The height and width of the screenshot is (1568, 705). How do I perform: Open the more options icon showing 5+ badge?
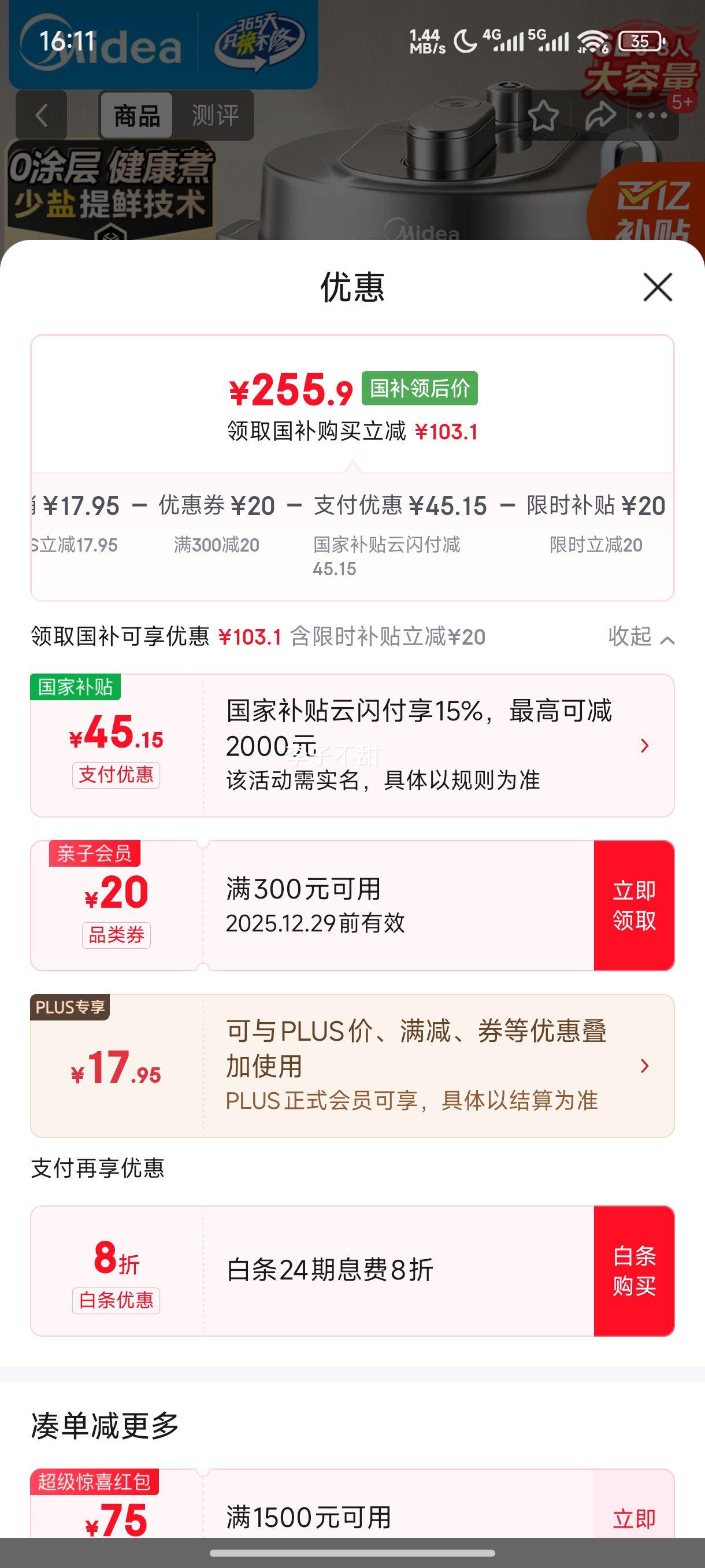[652, 116]
